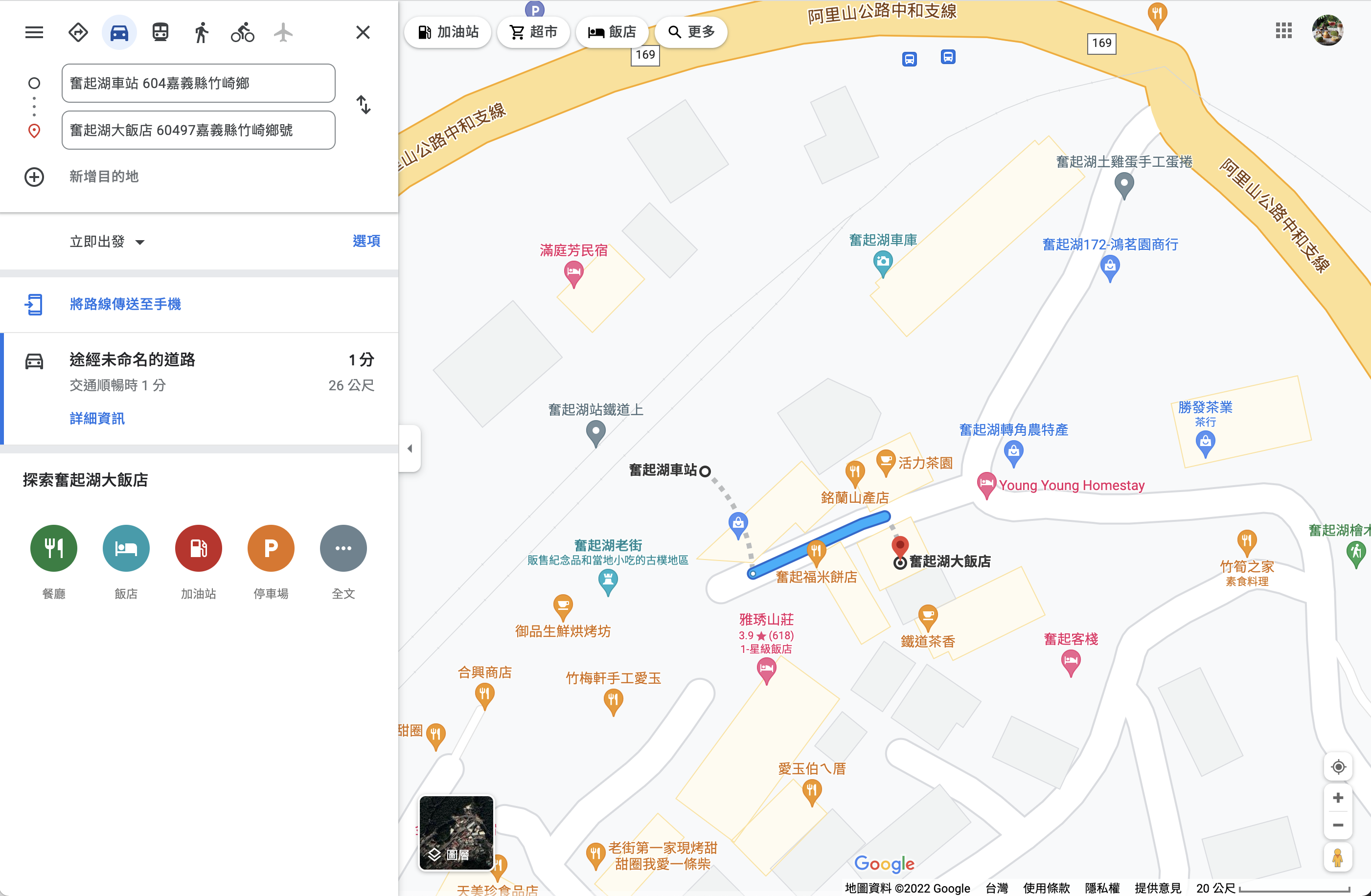1371x896 pixels.
Task: Open 詳細資訊 route details
Action: point(97,418)
